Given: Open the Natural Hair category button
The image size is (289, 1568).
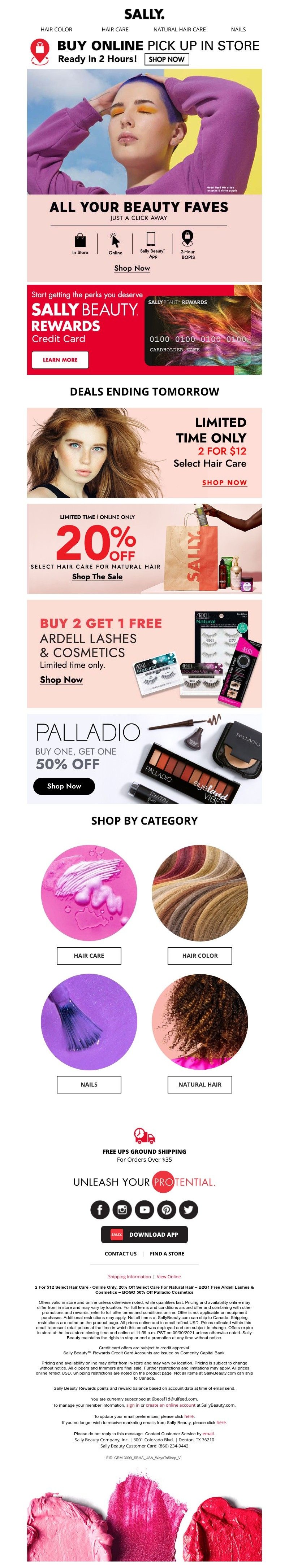Looking at the screenshot, I should point(199,1084).
